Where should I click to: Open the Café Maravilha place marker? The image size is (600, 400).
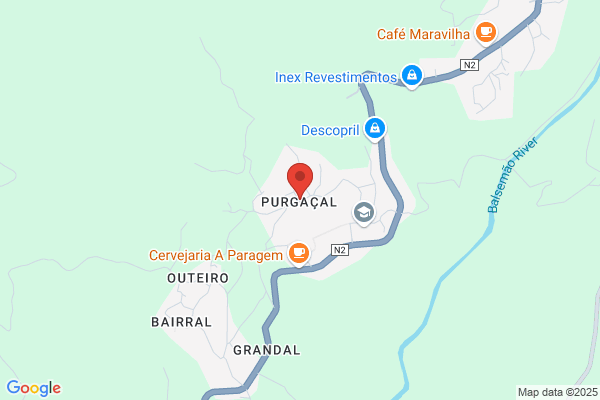(486, 33)
